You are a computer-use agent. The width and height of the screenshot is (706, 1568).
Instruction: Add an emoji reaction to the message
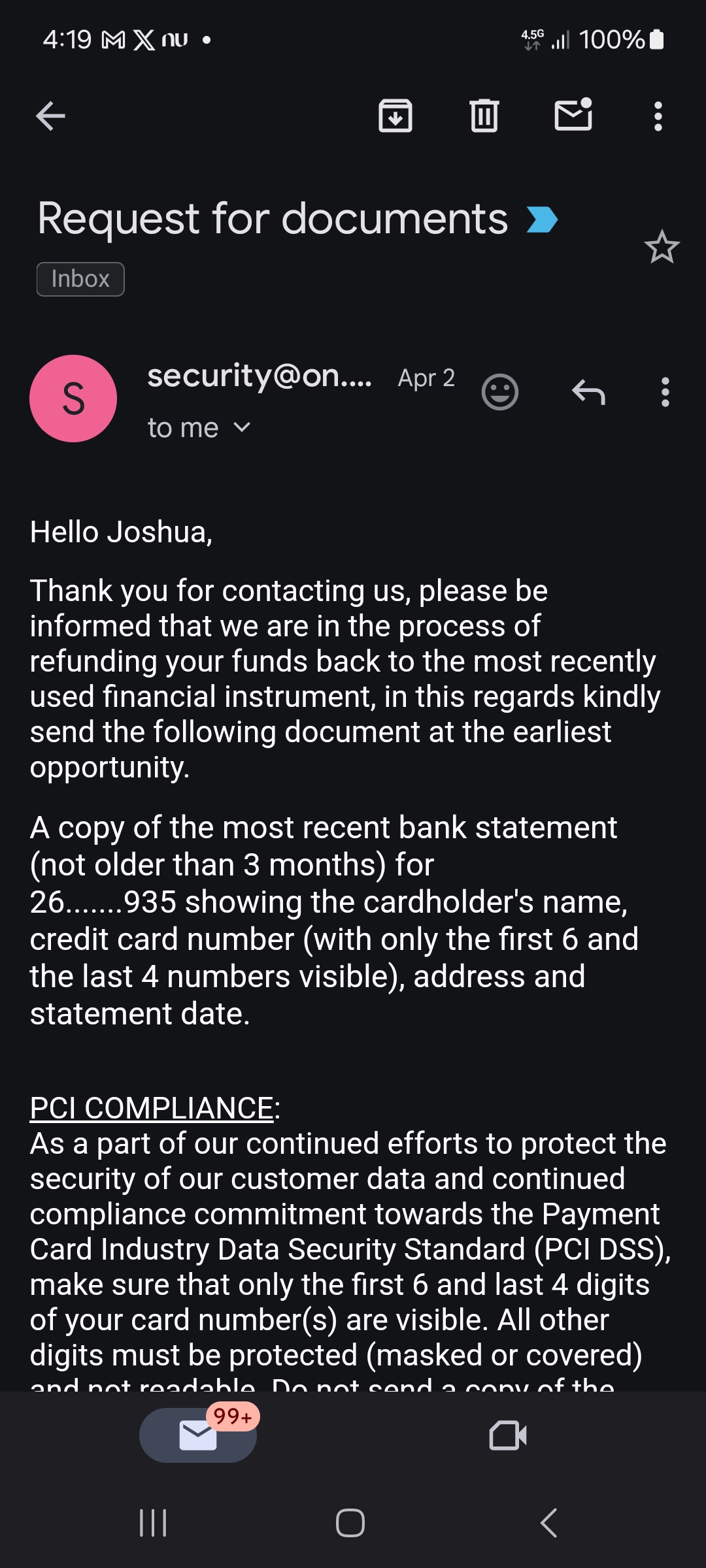pos(499,392)
